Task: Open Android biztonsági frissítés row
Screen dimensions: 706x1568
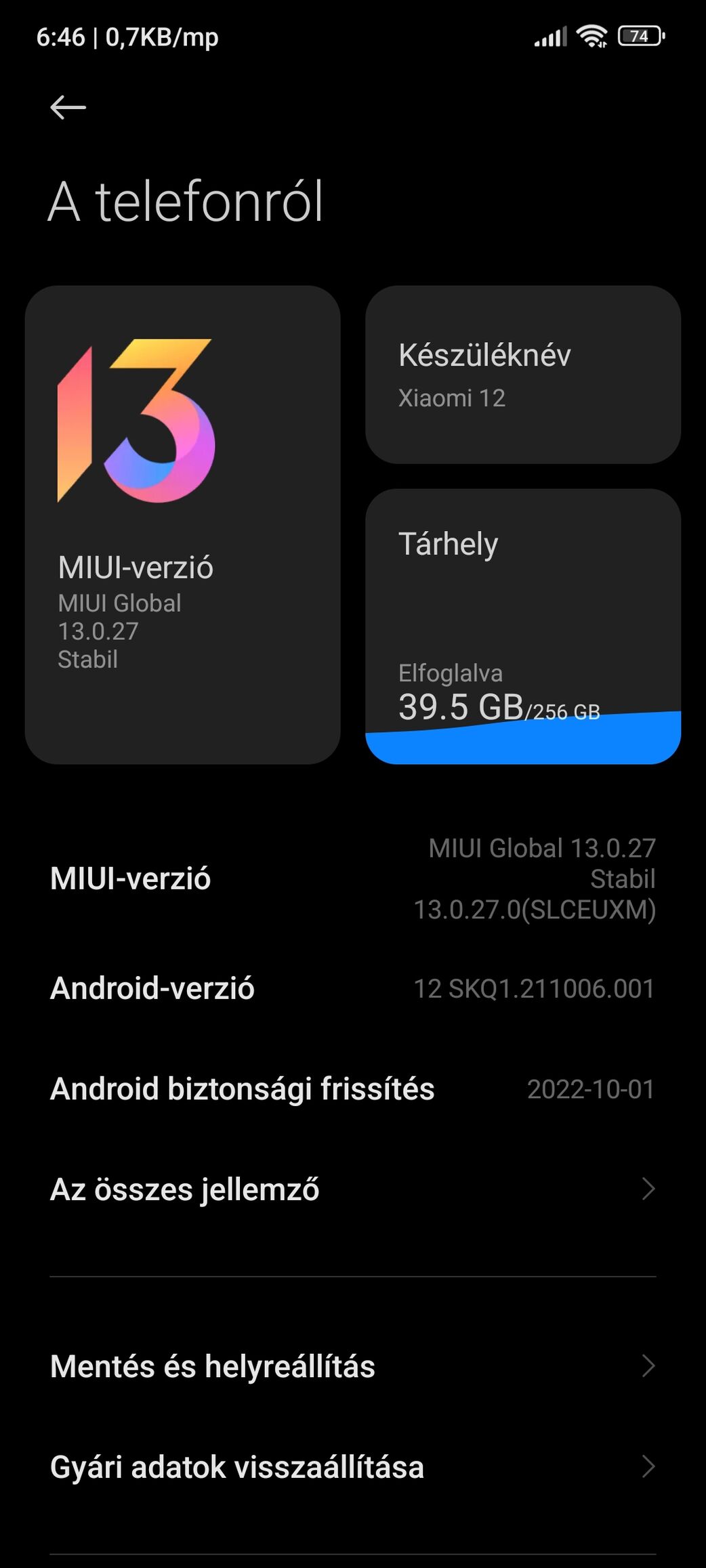Action: (353, 1089)
